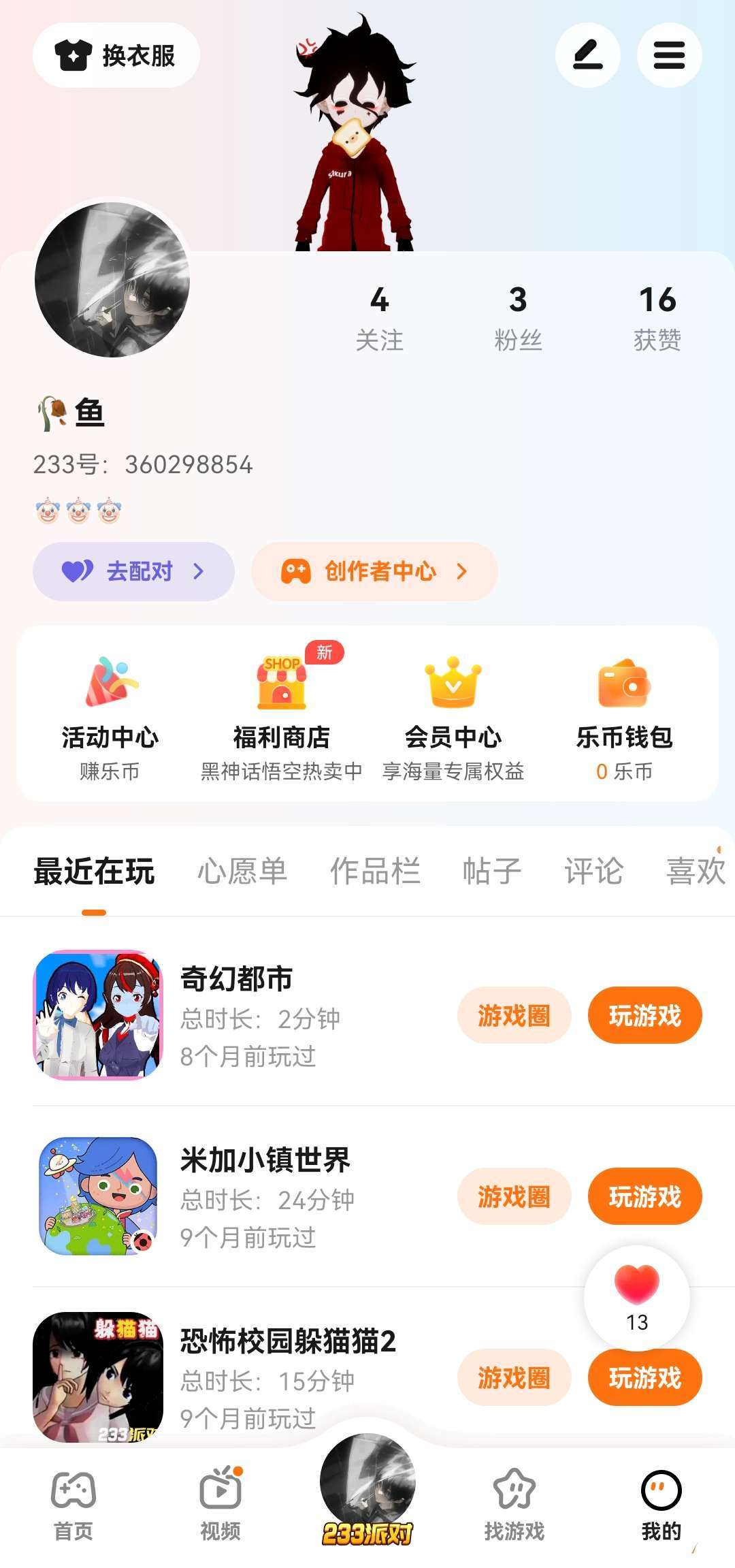This screenshot has width=735, height=1568.
Task: Tap the floating heart with 13
Action: [x=637, y=1297]
